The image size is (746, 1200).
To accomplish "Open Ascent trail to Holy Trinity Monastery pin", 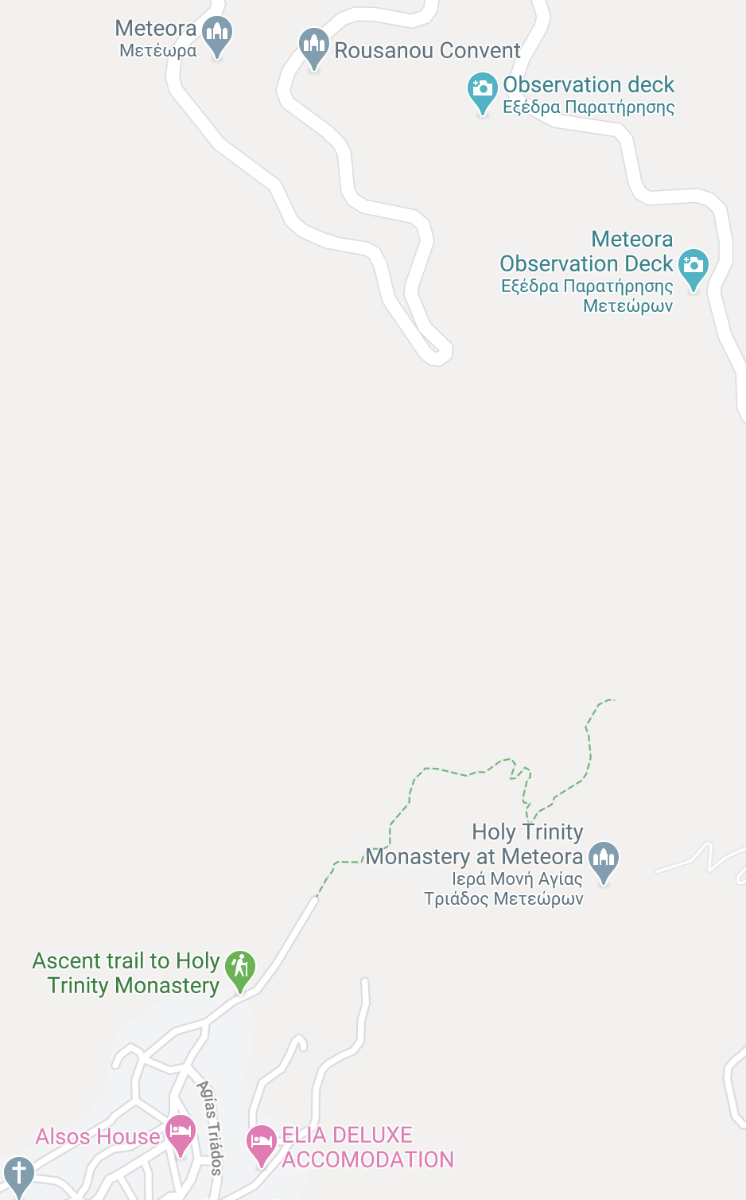I will (239, 969).
